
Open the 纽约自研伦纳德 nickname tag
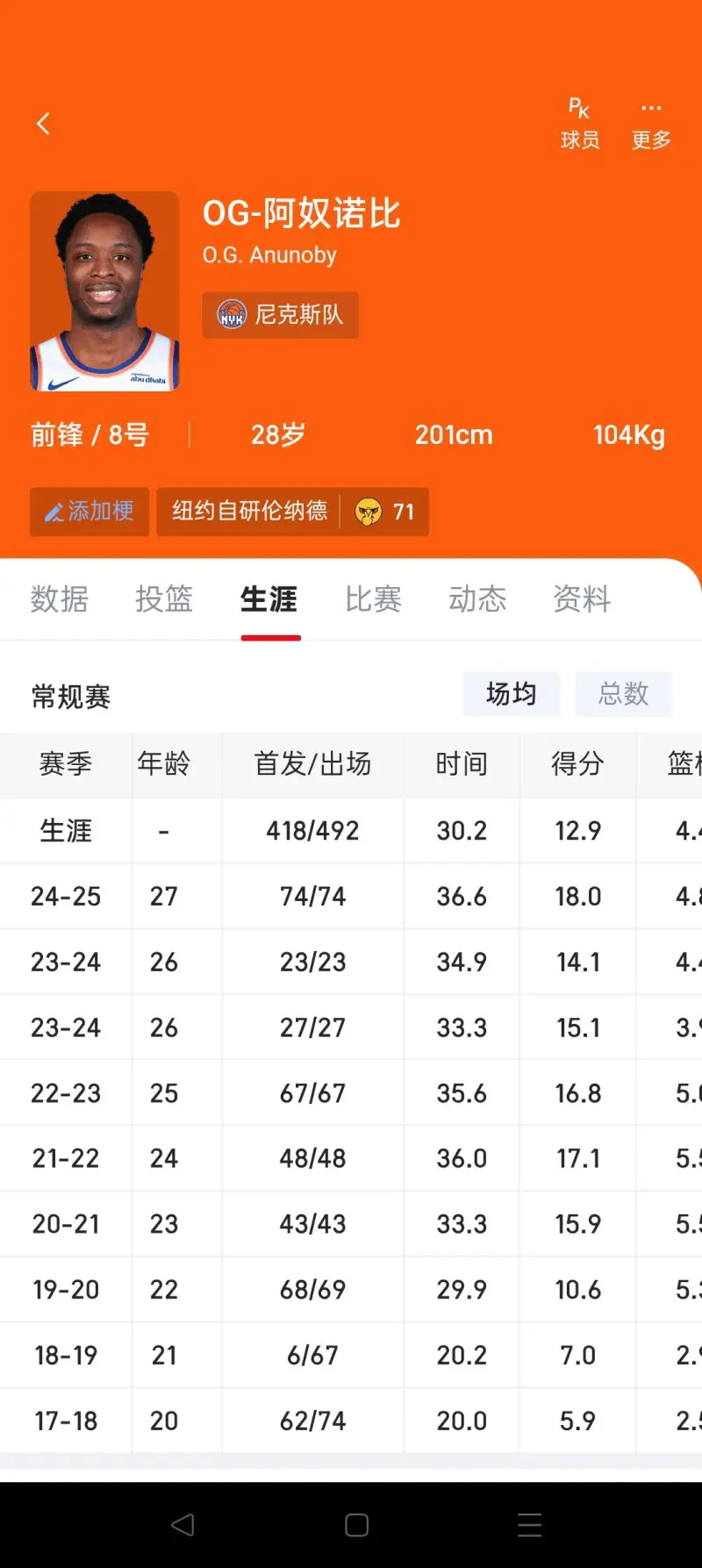[x=250, y=512]
